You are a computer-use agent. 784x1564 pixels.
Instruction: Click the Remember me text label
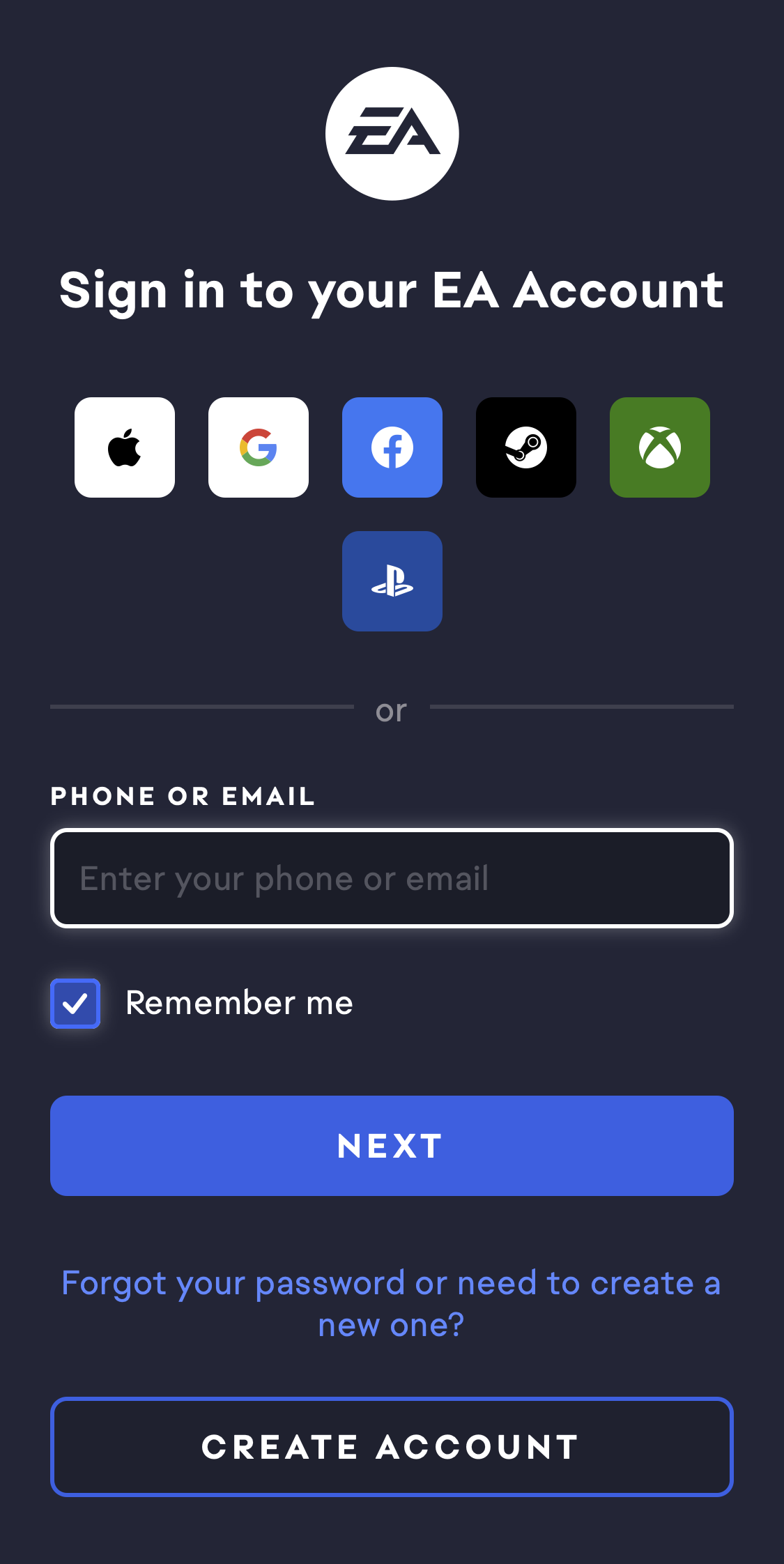tap(238, 1004)
